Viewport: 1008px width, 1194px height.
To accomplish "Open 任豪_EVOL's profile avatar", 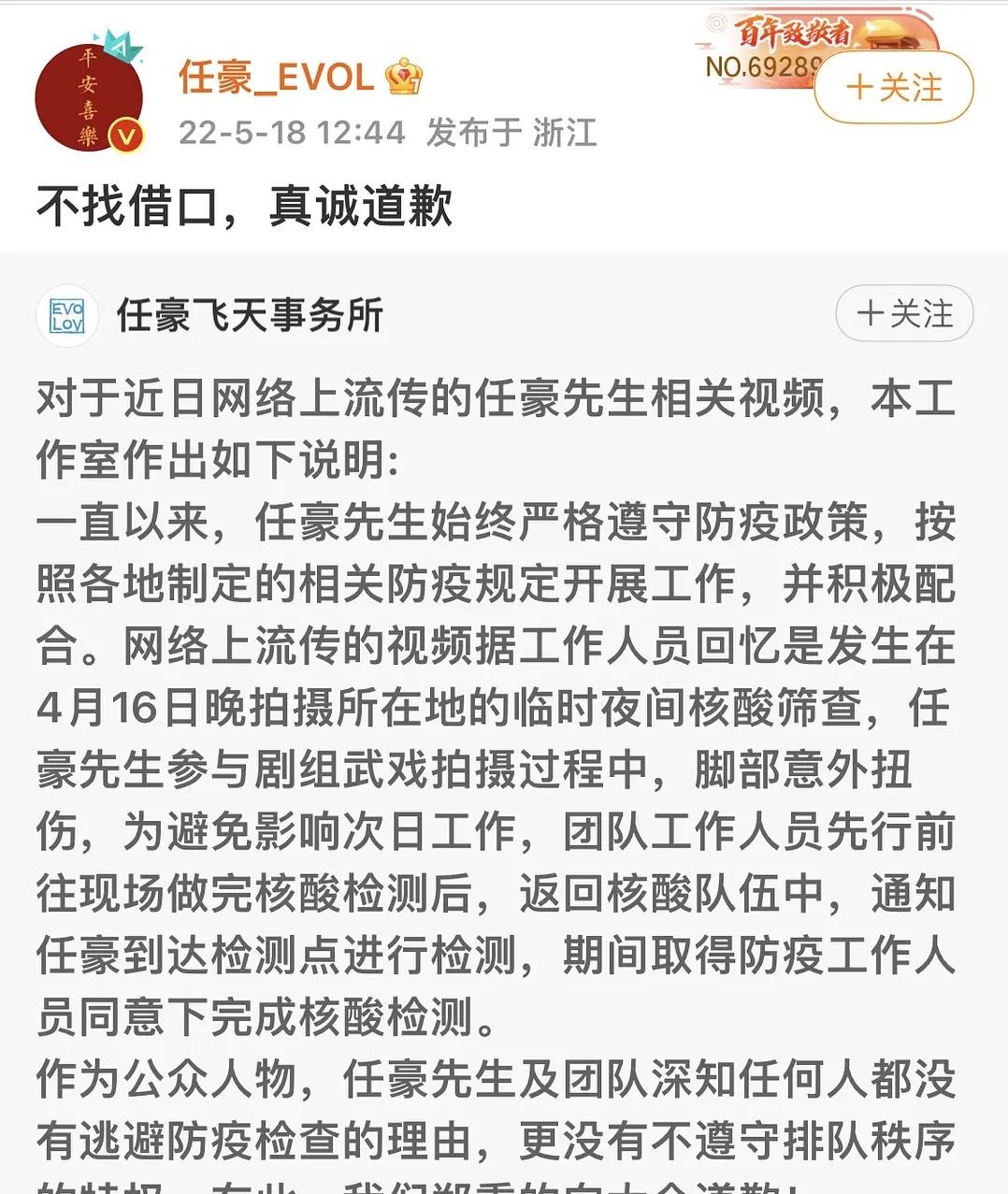I will 88,97.
